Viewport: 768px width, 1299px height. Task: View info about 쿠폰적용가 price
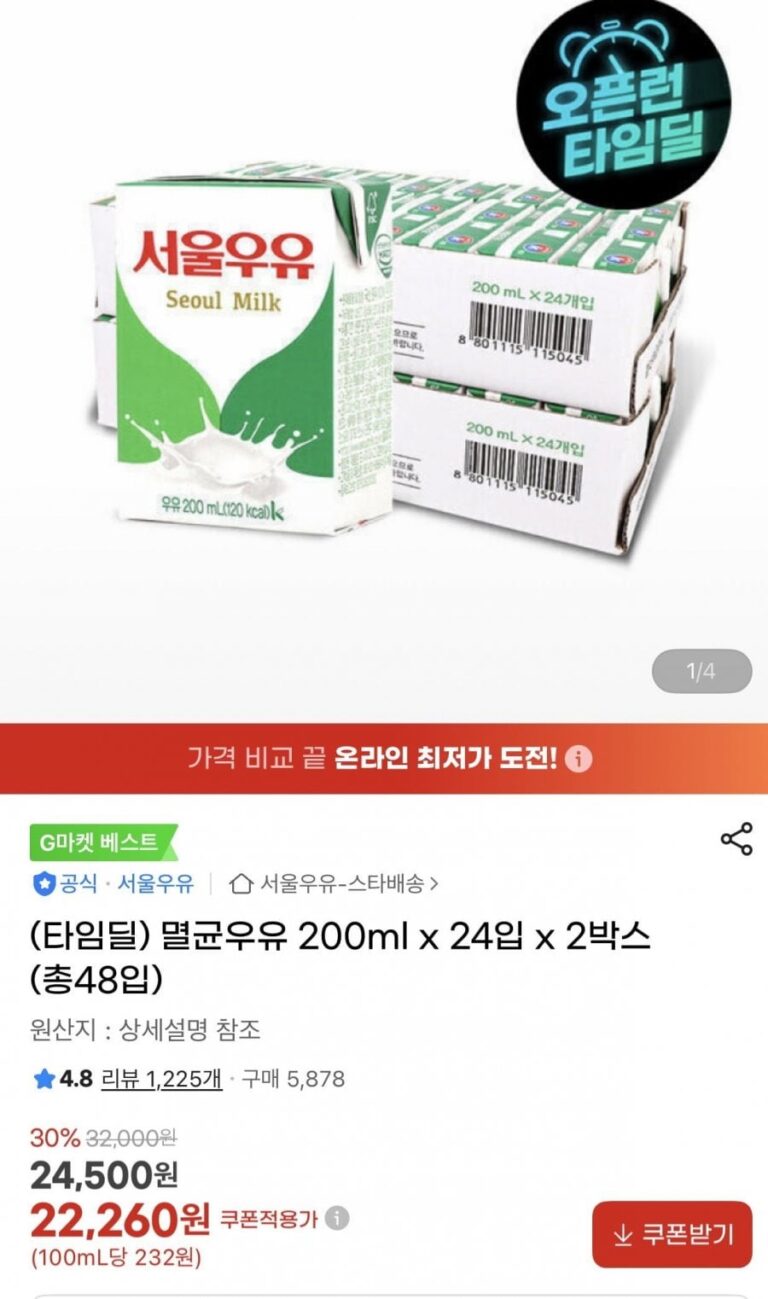click(x=338, y=1219)
